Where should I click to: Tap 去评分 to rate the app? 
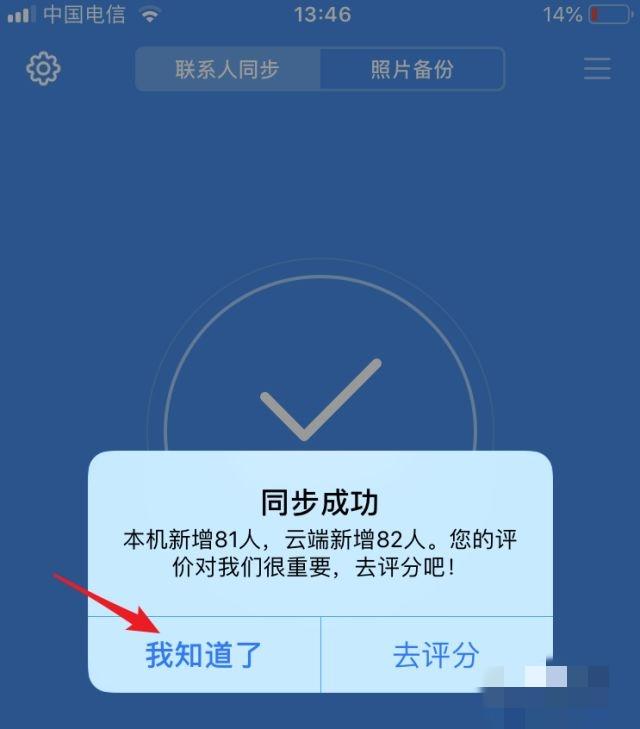tap(436, 655)
